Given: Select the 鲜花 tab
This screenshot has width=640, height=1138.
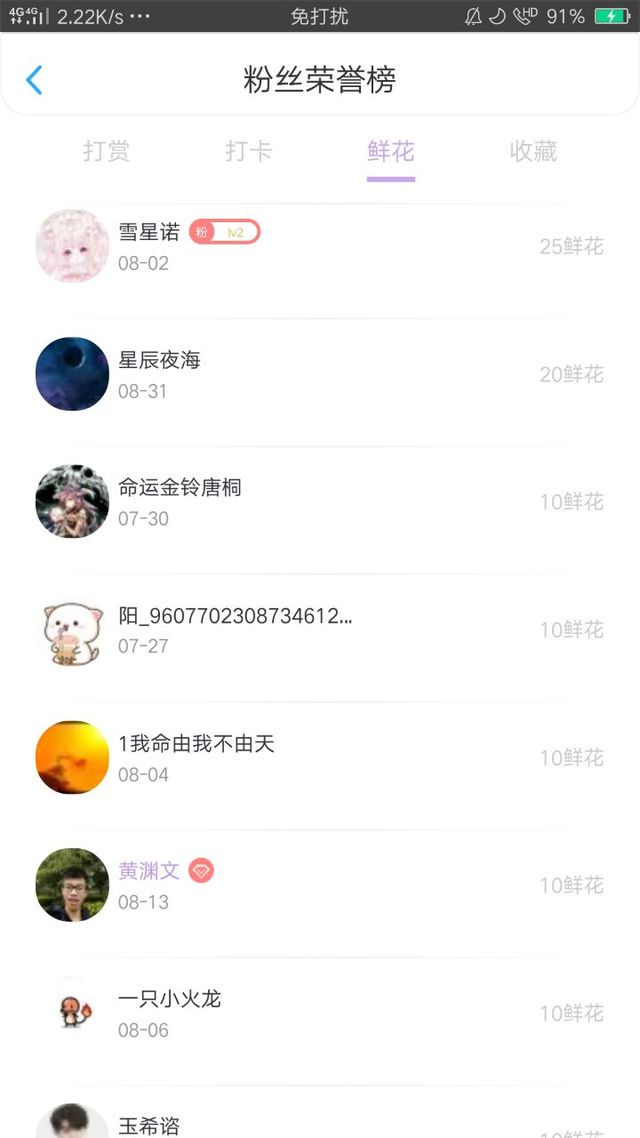Looking at the screenshot, I should pos(390,151).
